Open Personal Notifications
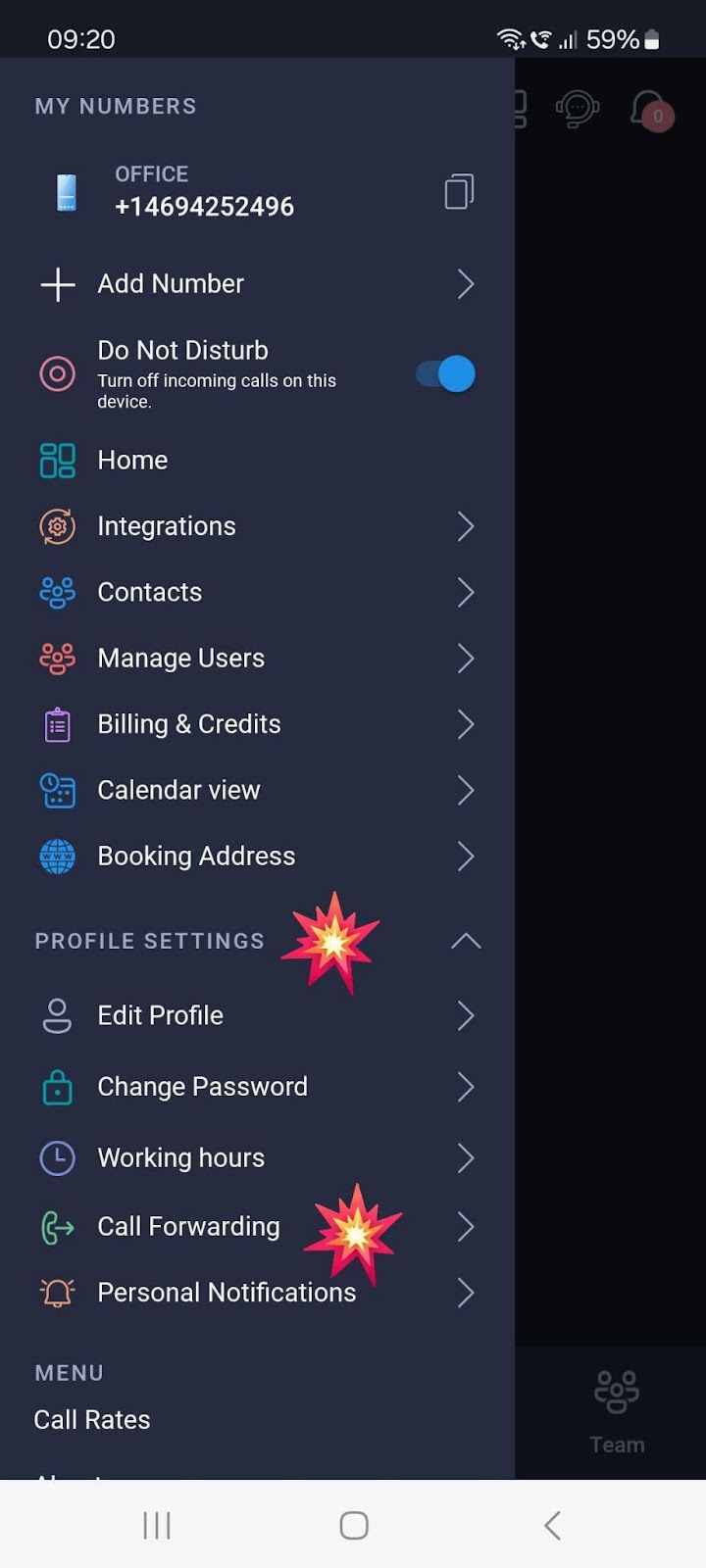The image size is (706, 1568). pos(257,1293)
